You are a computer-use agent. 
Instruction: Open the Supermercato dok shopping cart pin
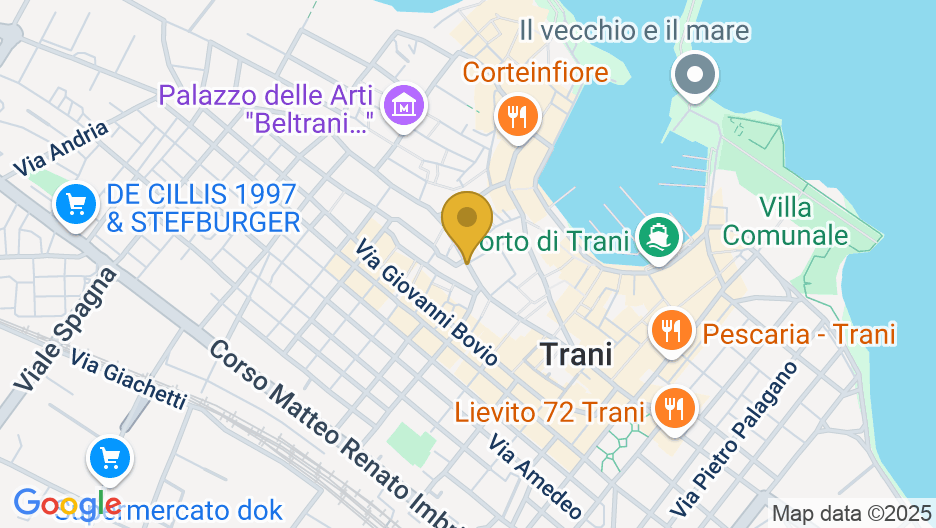tap(110, 459)
